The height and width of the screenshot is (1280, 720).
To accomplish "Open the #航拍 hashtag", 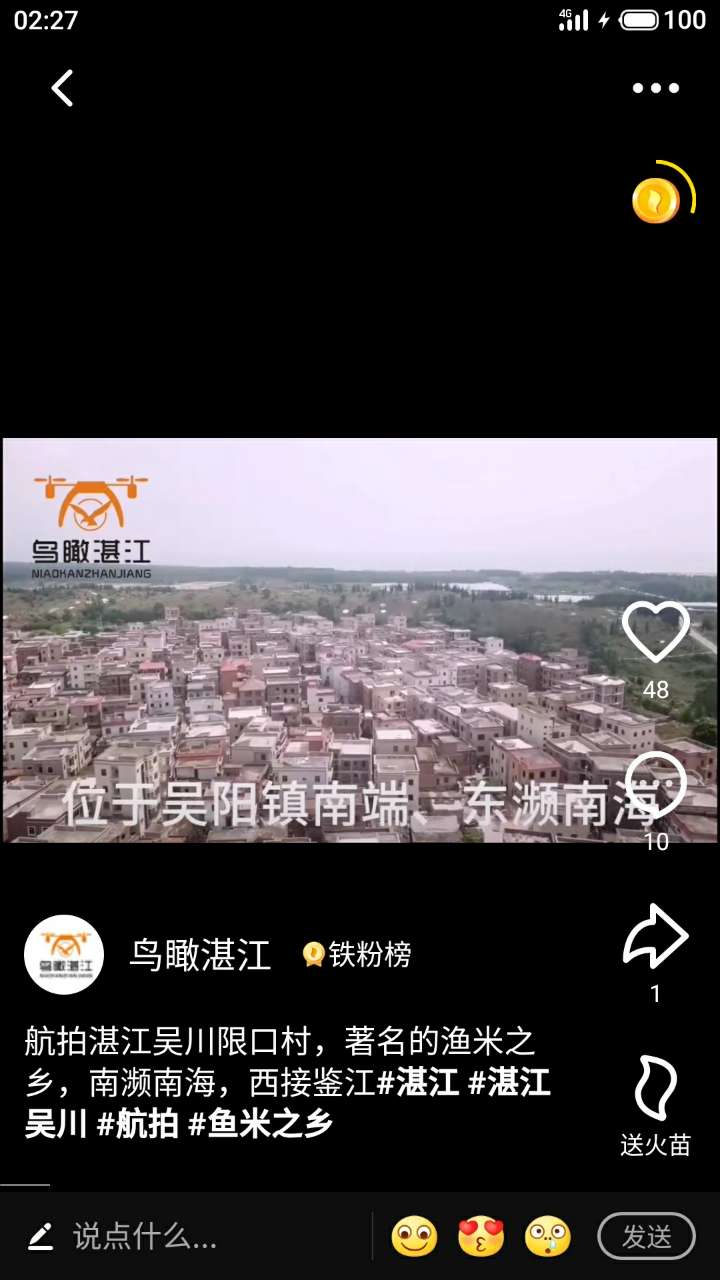I will click(137, 1124).
